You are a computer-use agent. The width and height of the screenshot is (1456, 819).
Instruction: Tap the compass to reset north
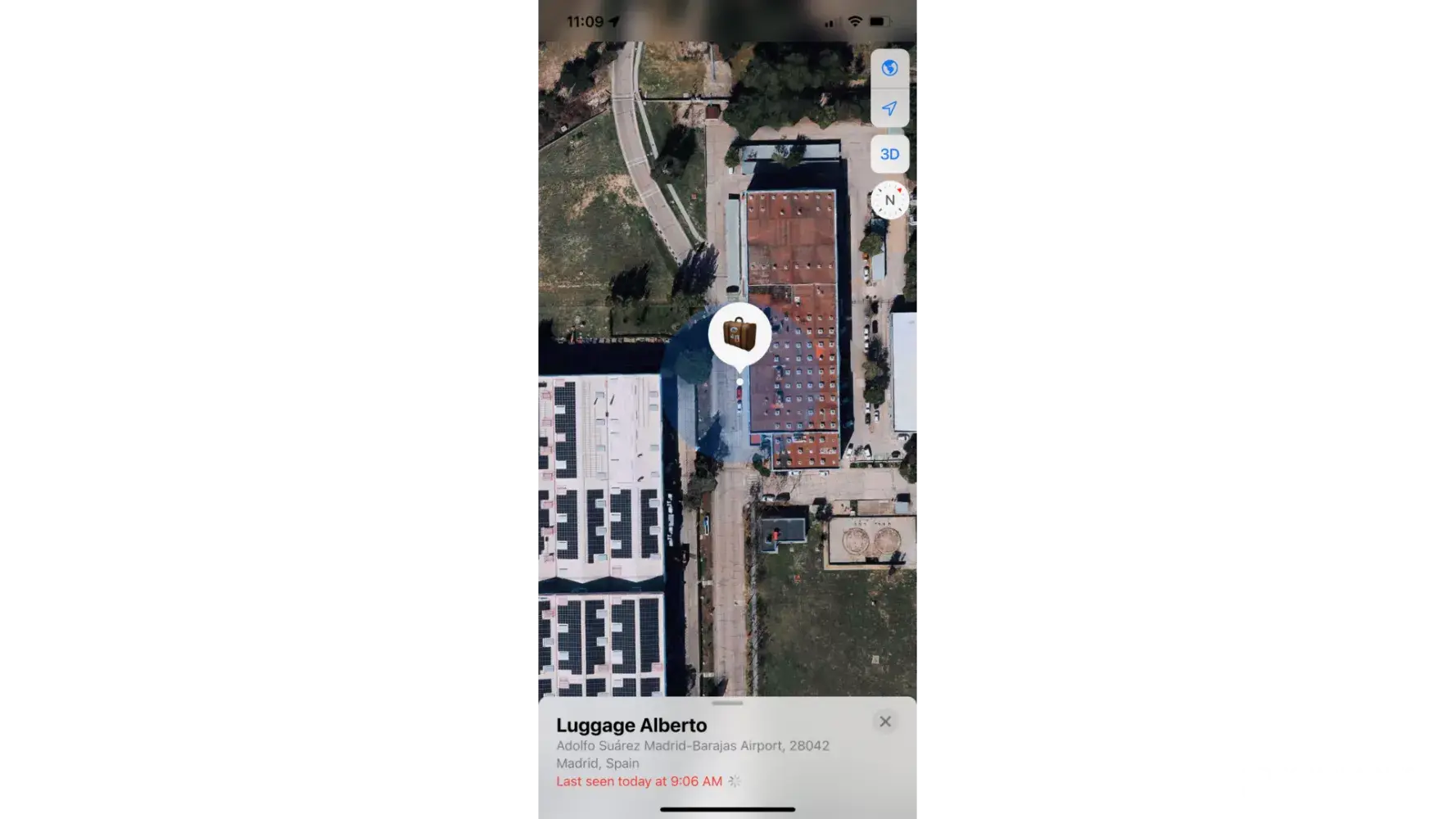tap(889, 200)
